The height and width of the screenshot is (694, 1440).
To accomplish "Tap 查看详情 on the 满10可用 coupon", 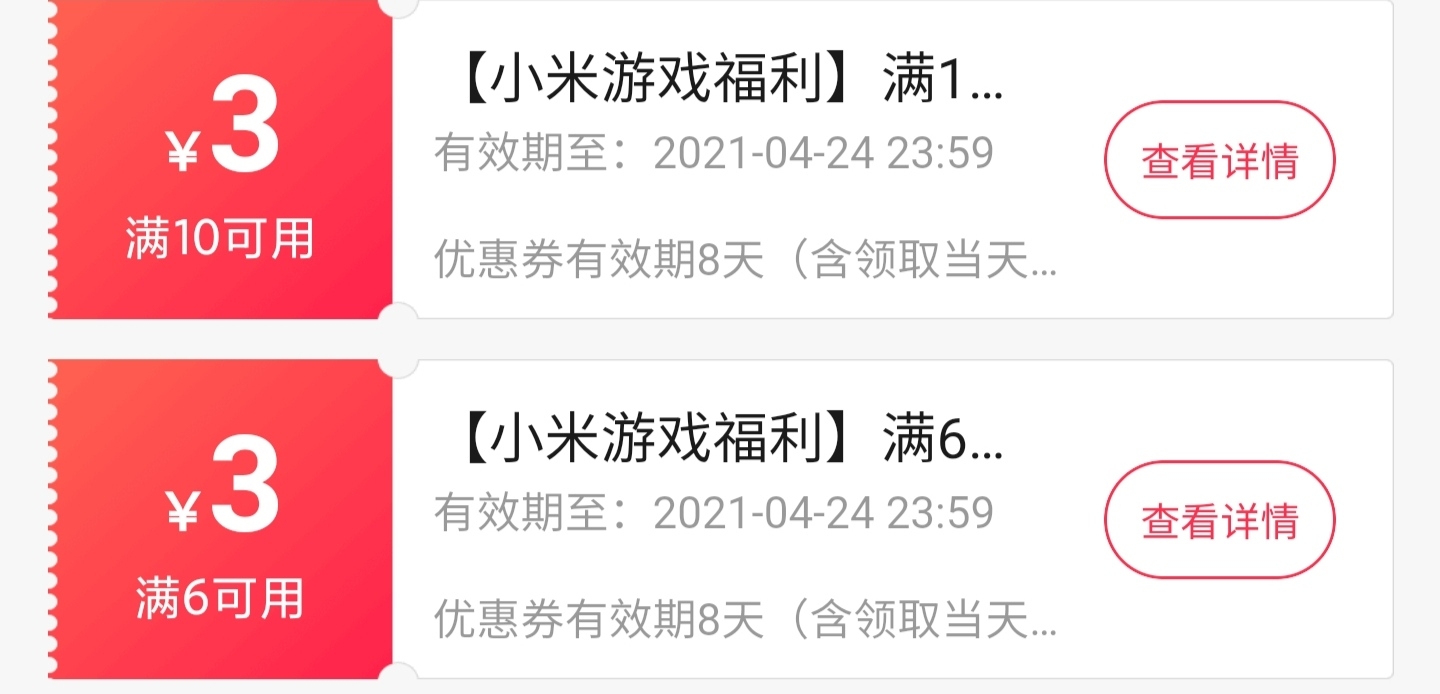I will (x=1219, y=160).
